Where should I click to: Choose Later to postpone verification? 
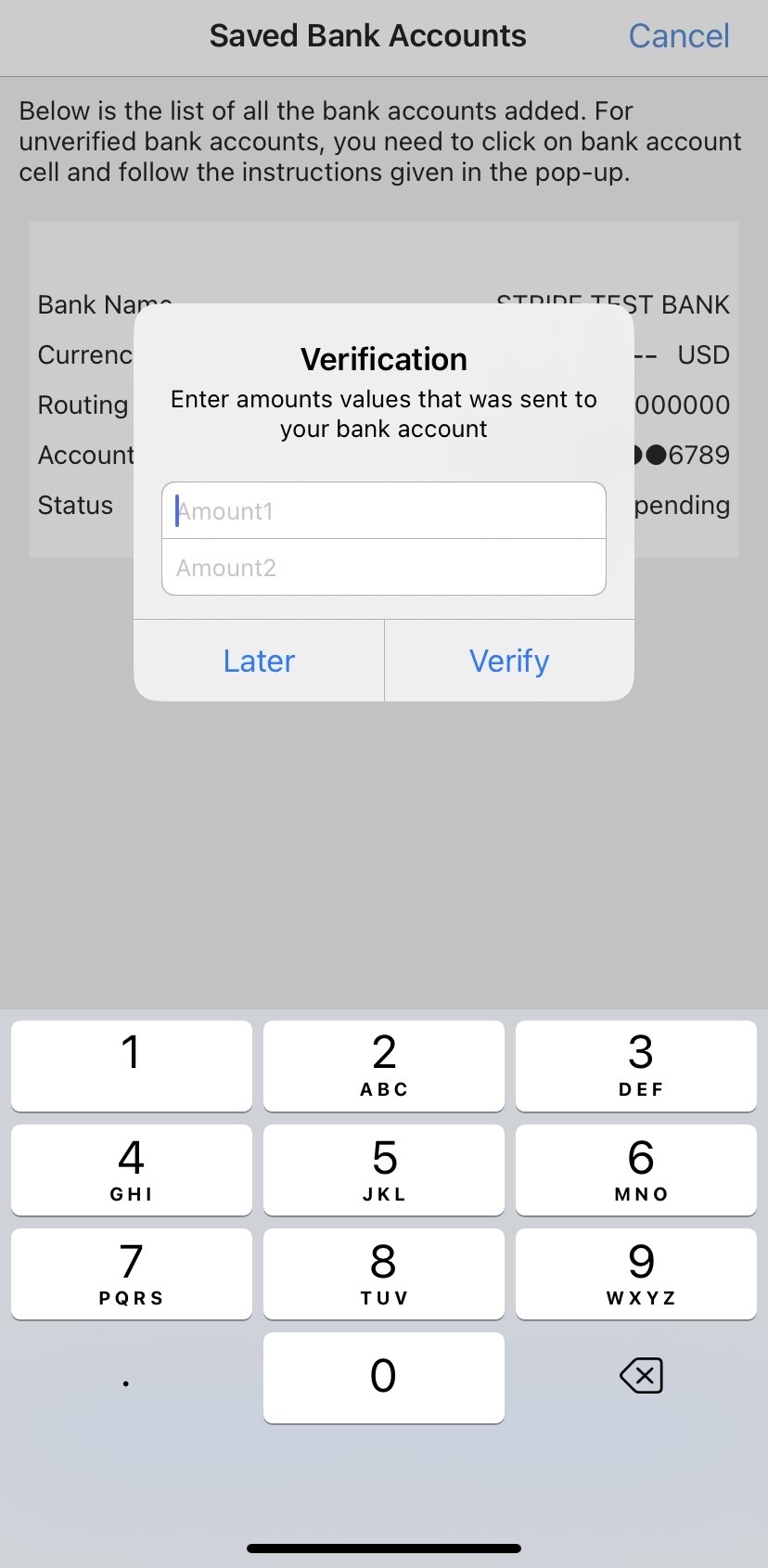click(x=259, y=661)
